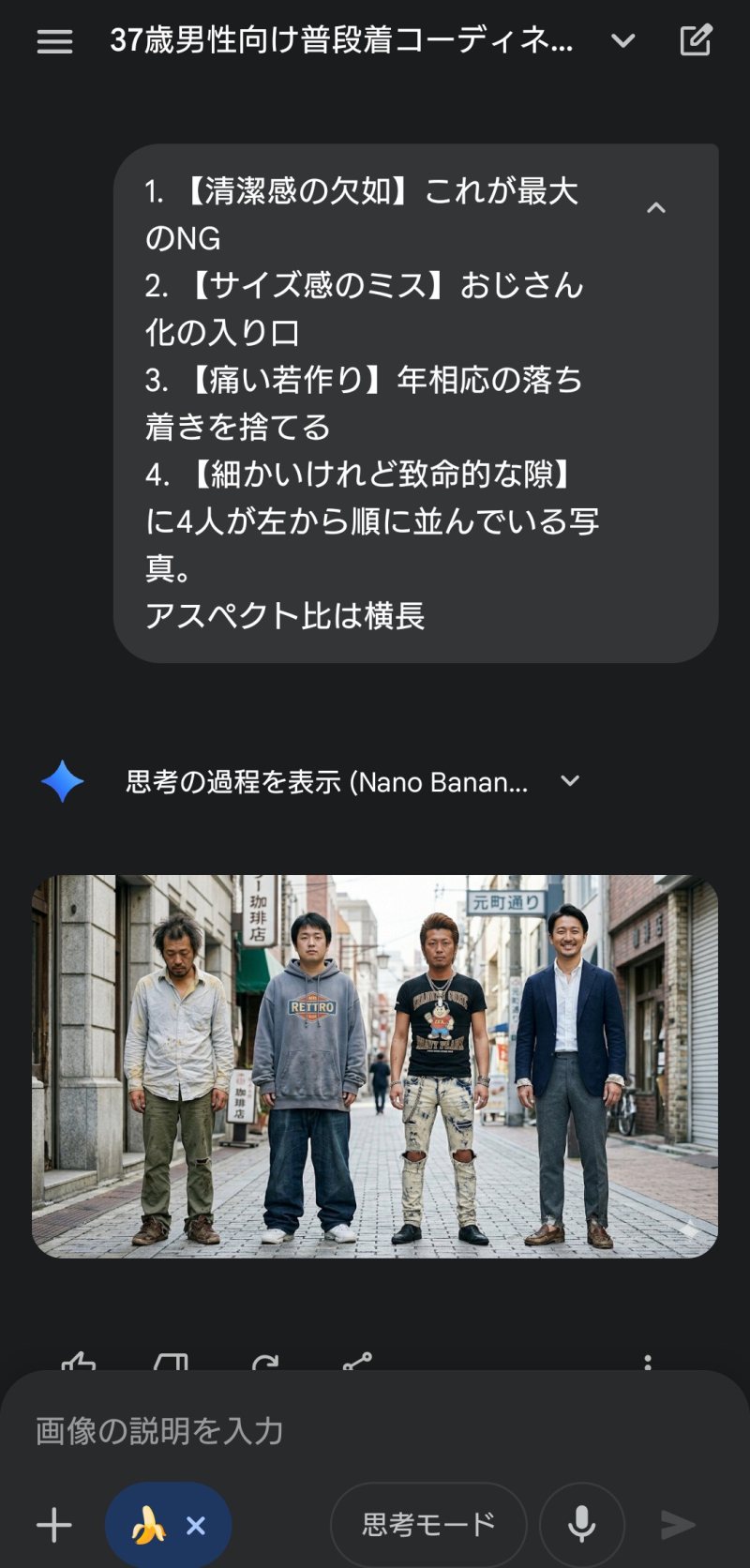Tap the 画像の説明を入力 text field
The width and height of the screenshot is (750, 1568).
click(x=375, y=1430)
